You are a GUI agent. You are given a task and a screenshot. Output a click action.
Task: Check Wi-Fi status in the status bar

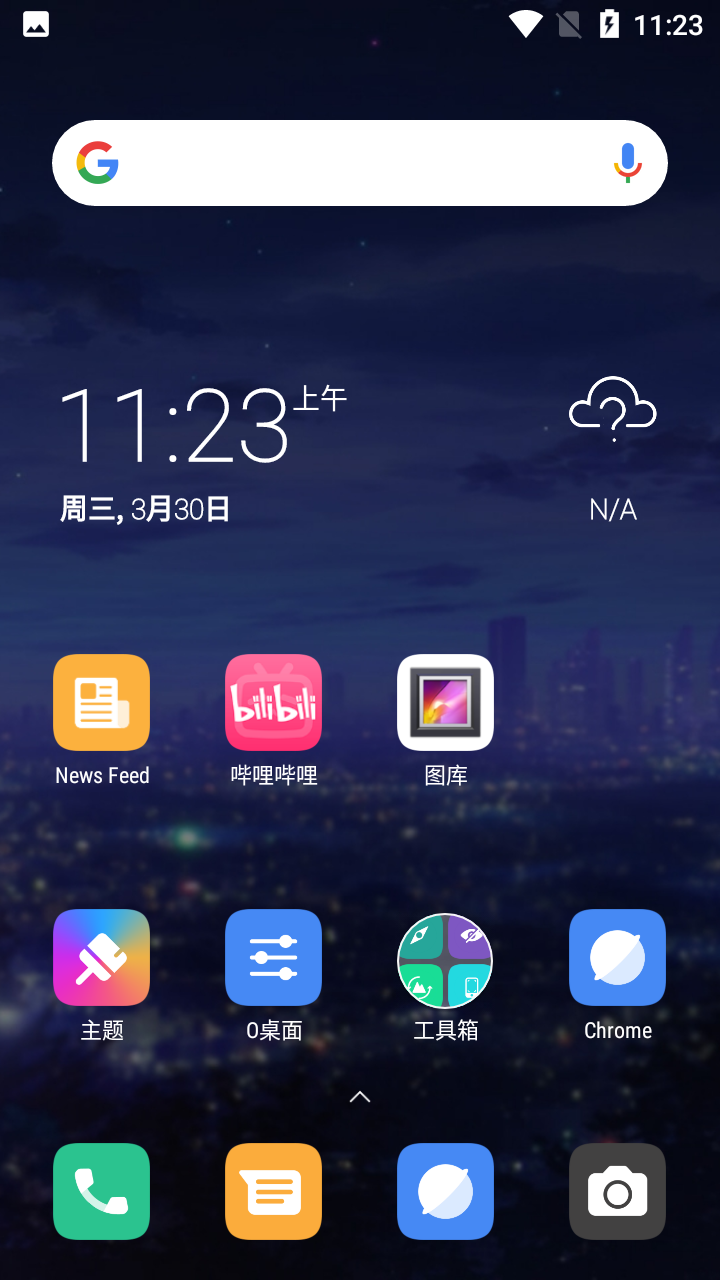[524, 24]
